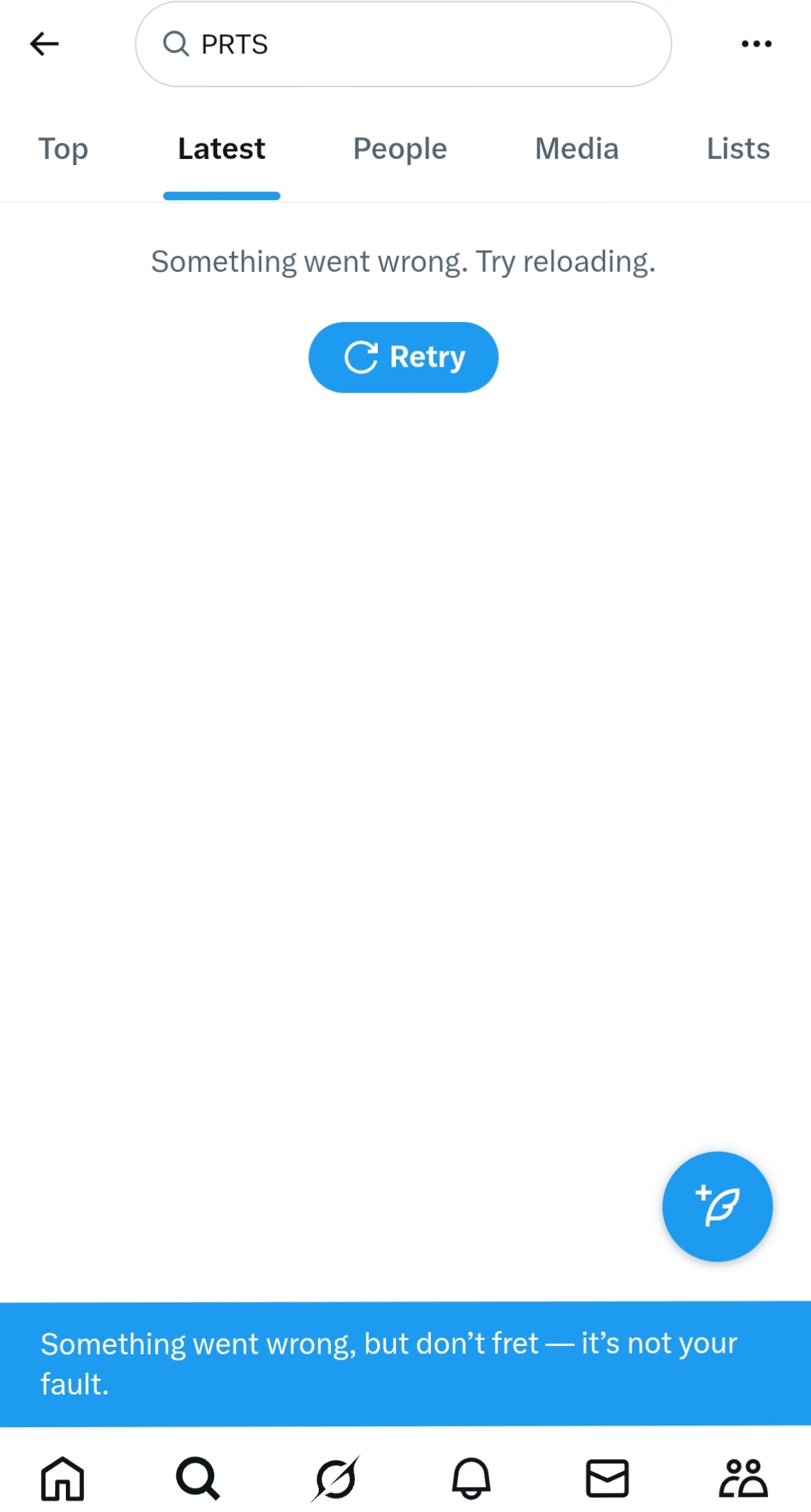The height and width of the screenshot is (1512, 811).
Task: Open the Media tab
Action: click(x=576, y=149)
